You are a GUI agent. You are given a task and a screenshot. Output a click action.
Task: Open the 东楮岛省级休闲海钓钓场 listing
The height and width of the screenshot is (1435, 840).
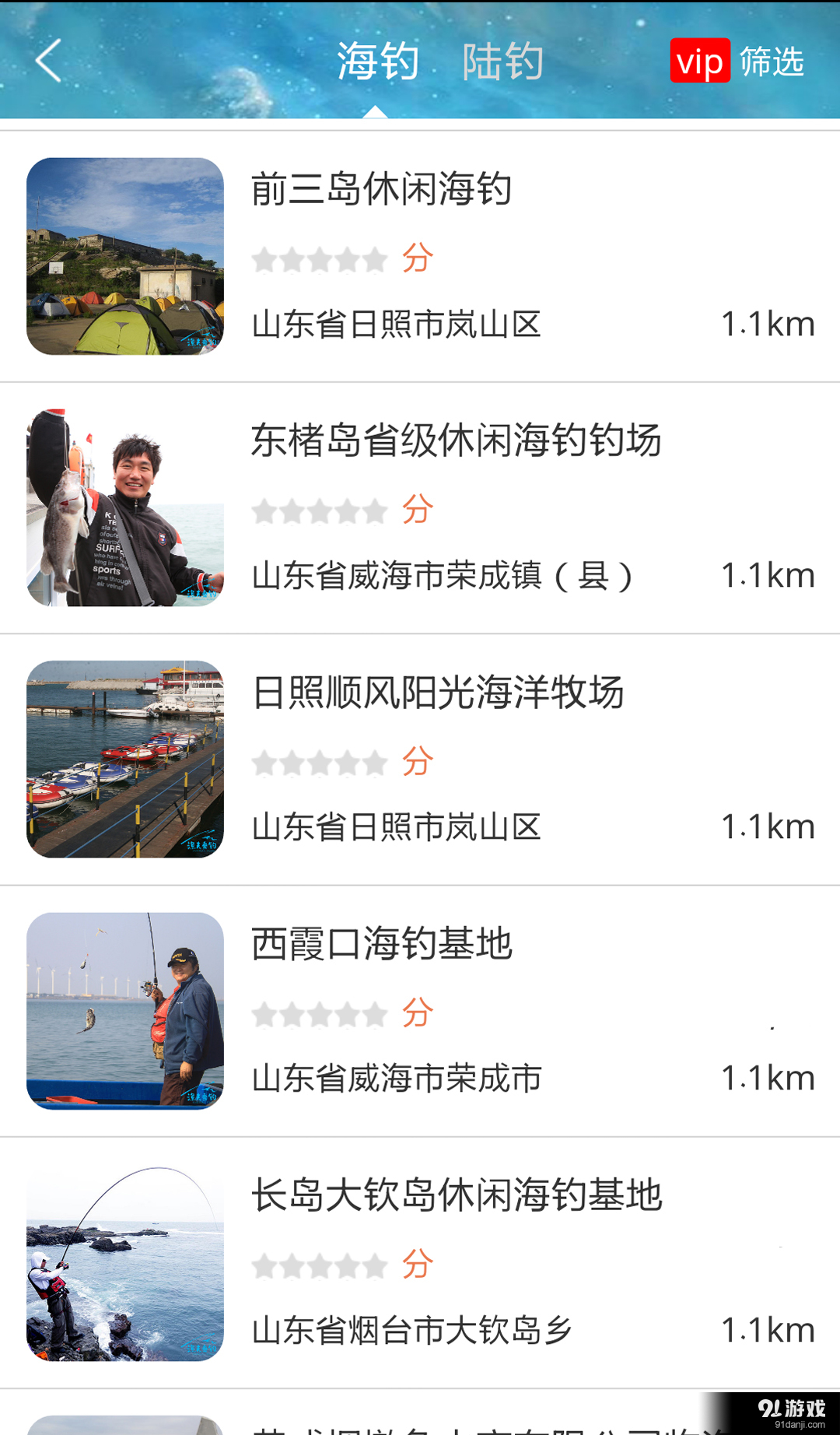pos(455,440)
